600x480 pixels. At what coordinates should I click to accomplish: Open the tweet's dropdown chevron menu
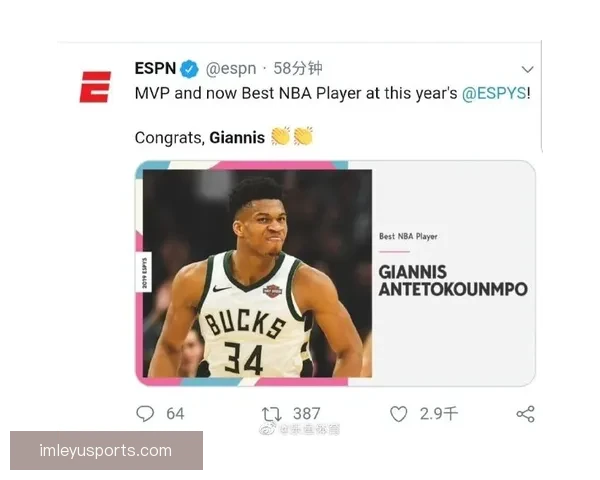coord(528,69)
